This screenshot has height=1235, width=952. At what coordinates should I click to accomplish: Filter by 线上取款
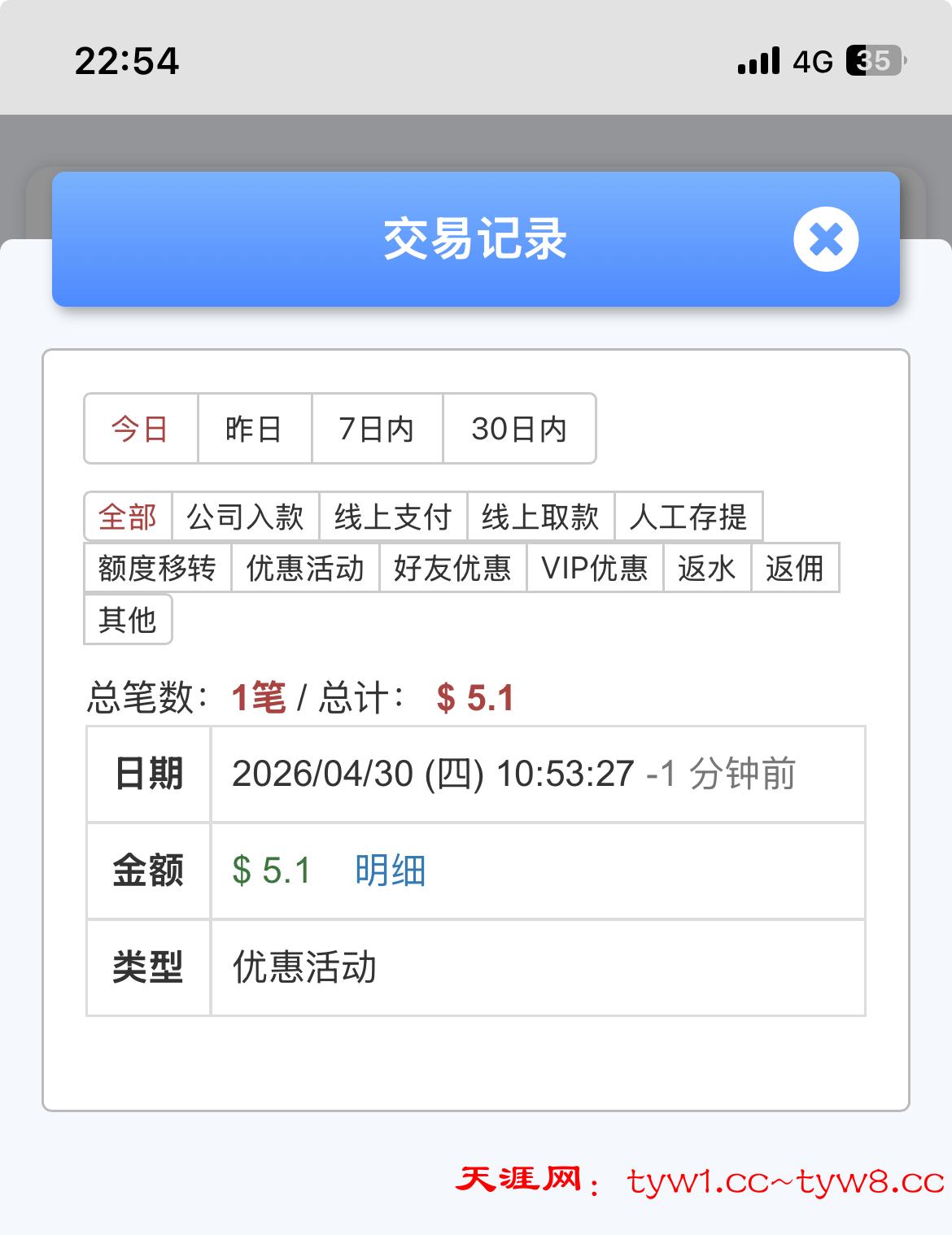pyautogui.click(x=540, y=517)
